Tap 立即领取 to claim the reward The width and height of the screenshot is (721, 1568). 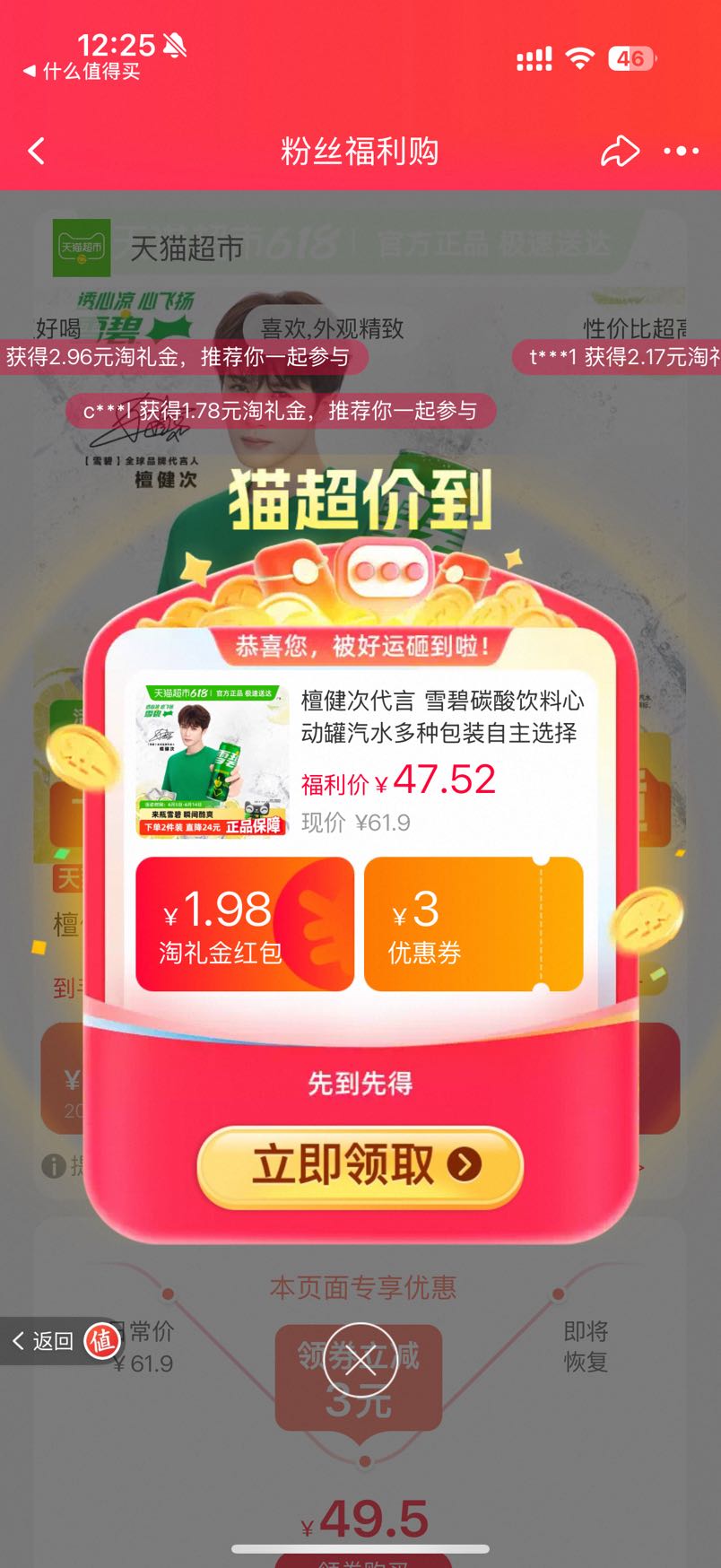point(360,1164)
